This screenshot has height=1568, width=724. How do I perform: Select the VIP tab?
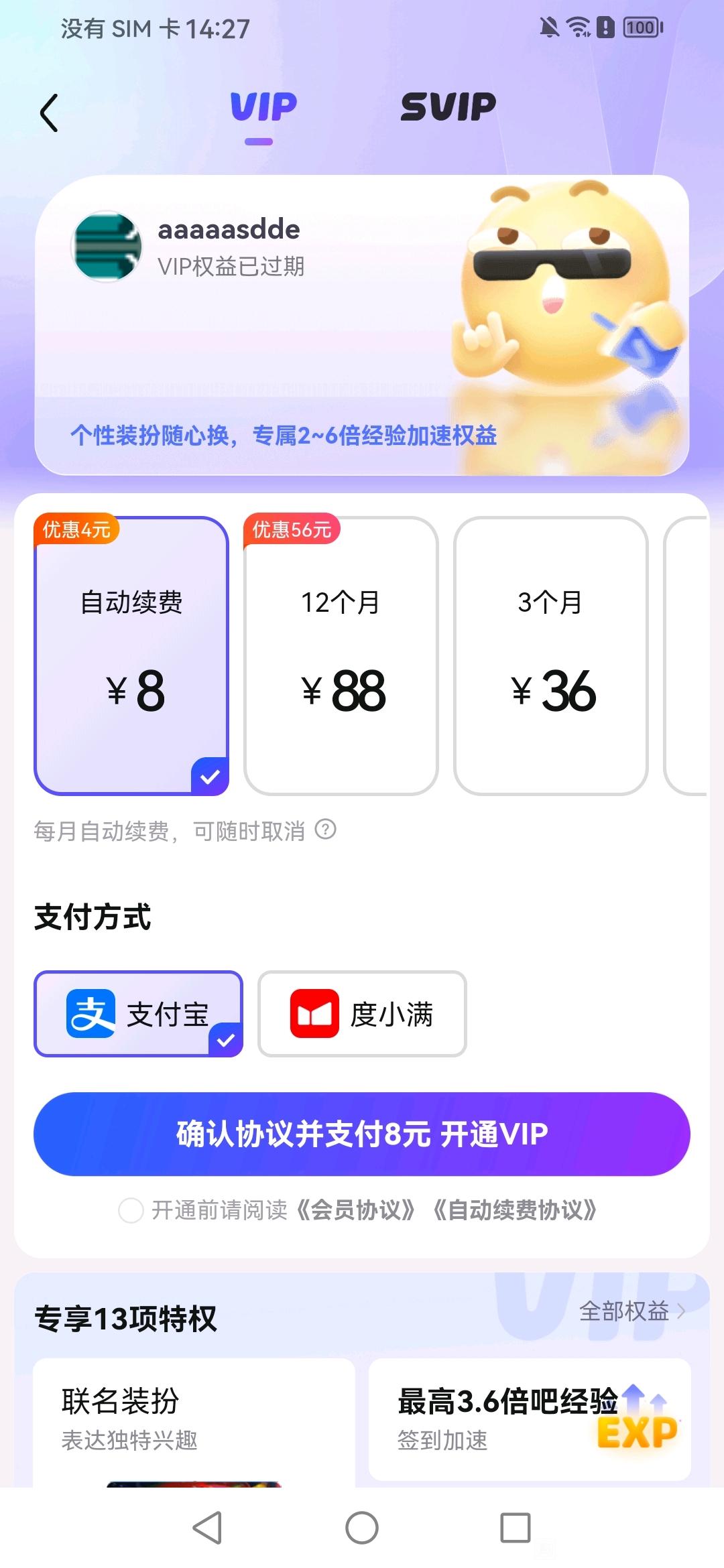(263, 107)
